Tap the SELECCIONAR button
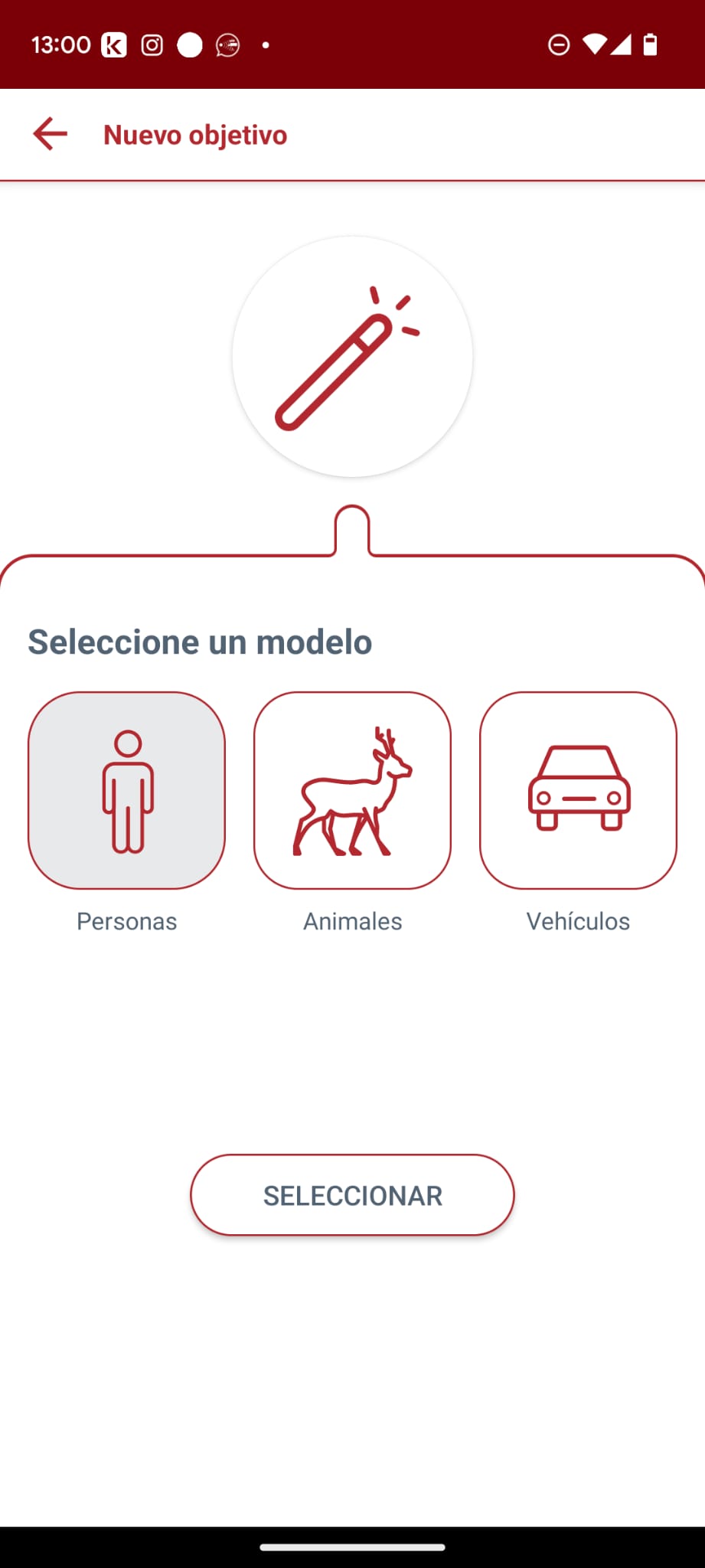Image resolution: width=705 pixels, height=1568 pixels. (352, 1194)
